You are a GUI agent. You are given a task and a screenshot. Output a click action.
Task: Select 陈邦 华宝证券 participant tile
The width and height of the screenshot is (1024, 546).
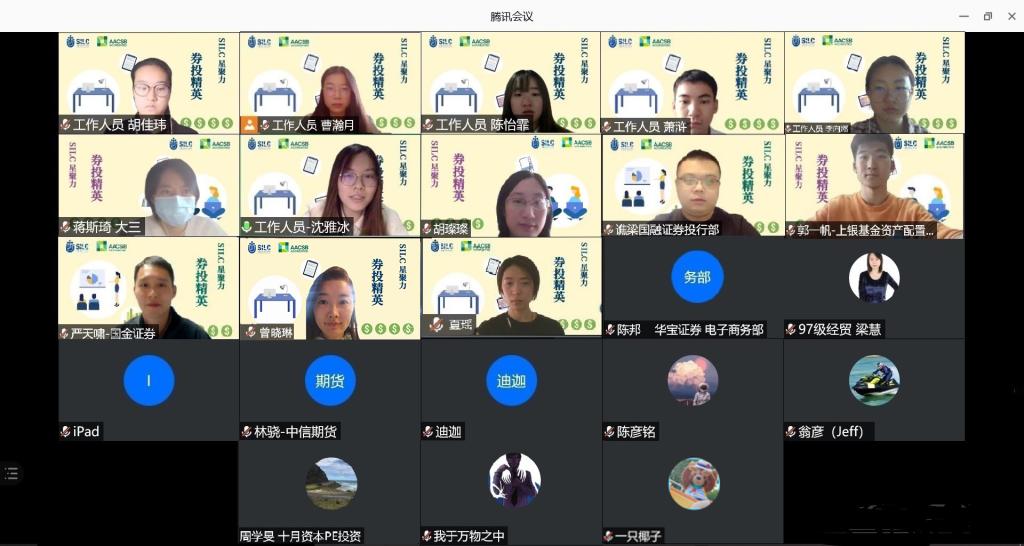[693, 288]
